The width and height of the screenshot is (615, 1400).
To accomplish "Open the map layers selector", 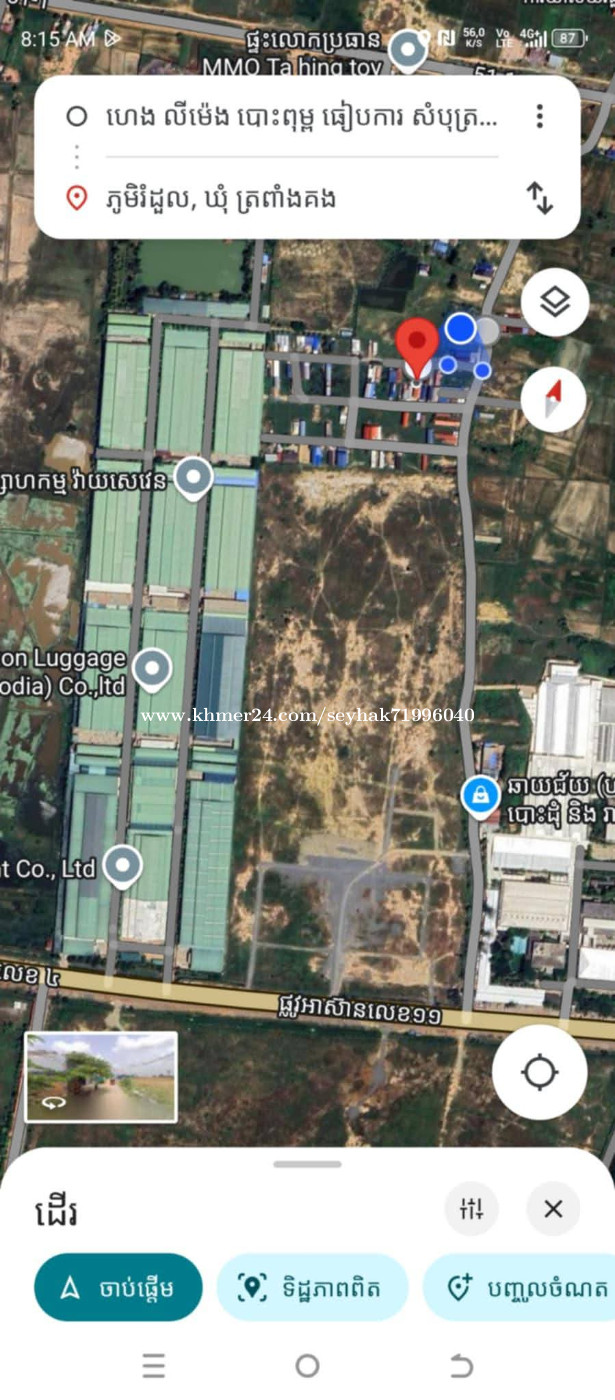I will (555, 302).
